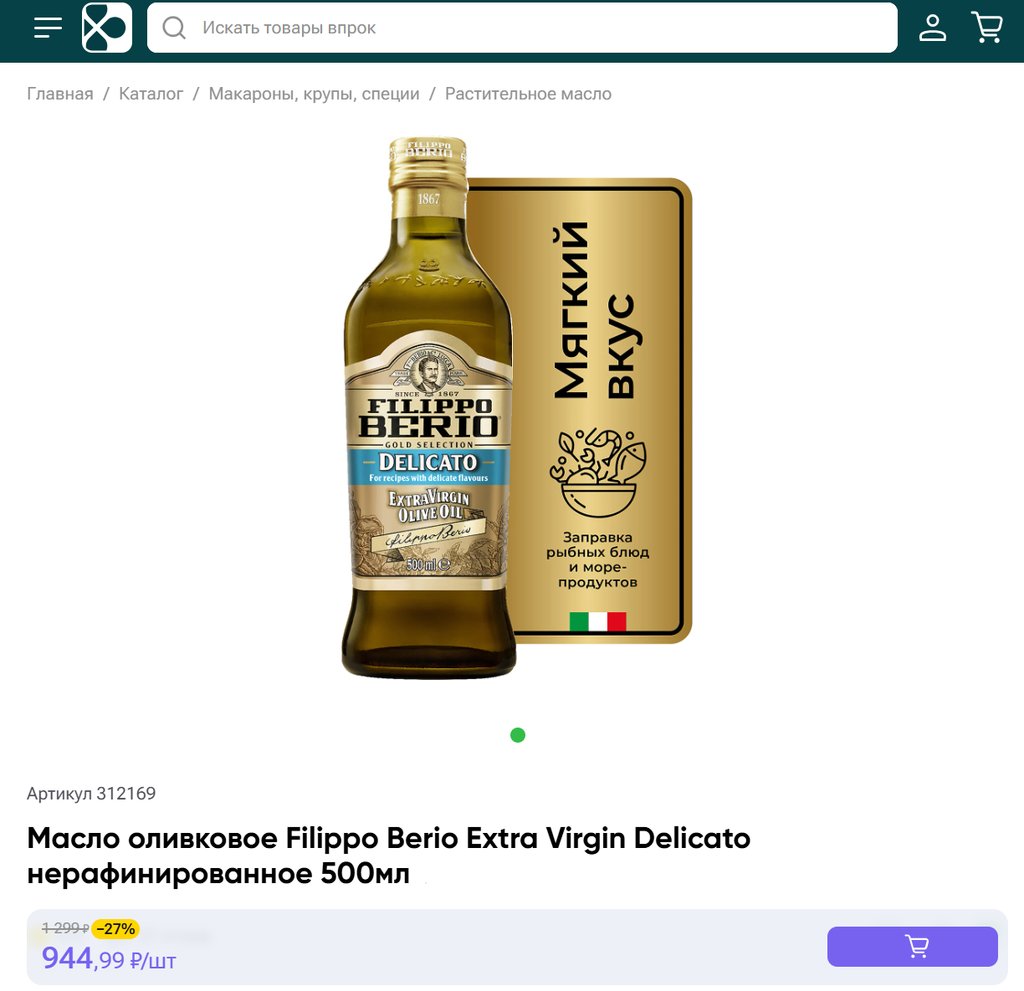This screenshot has height=991, width=1024.
Task: Open the hamburger menu
Action: [x=48, y=27]
